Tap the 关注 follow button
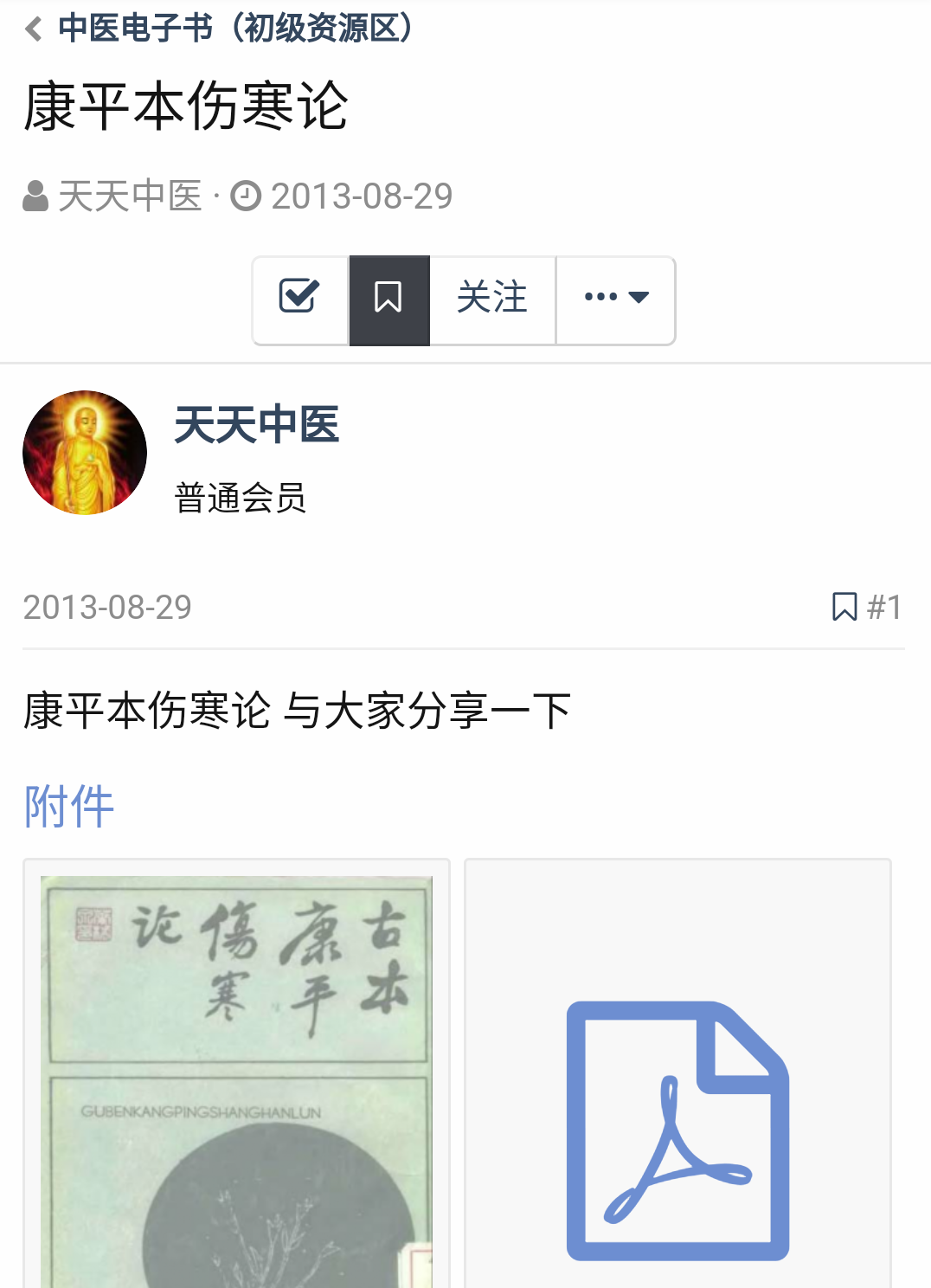This screenshot has width=931, height=1288. pyautogui.click(x=491, y=299)
